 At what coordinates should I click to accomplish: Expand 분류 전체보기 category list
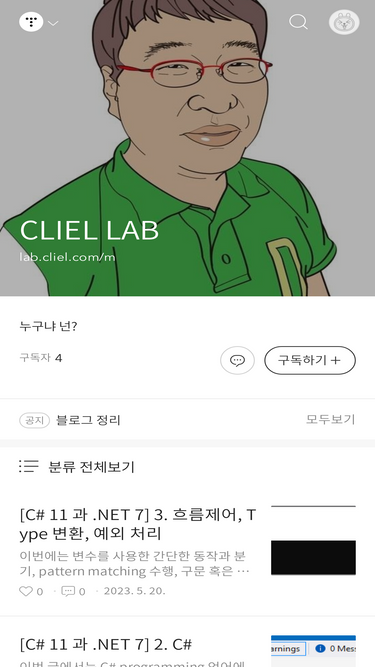click(77, 467)
